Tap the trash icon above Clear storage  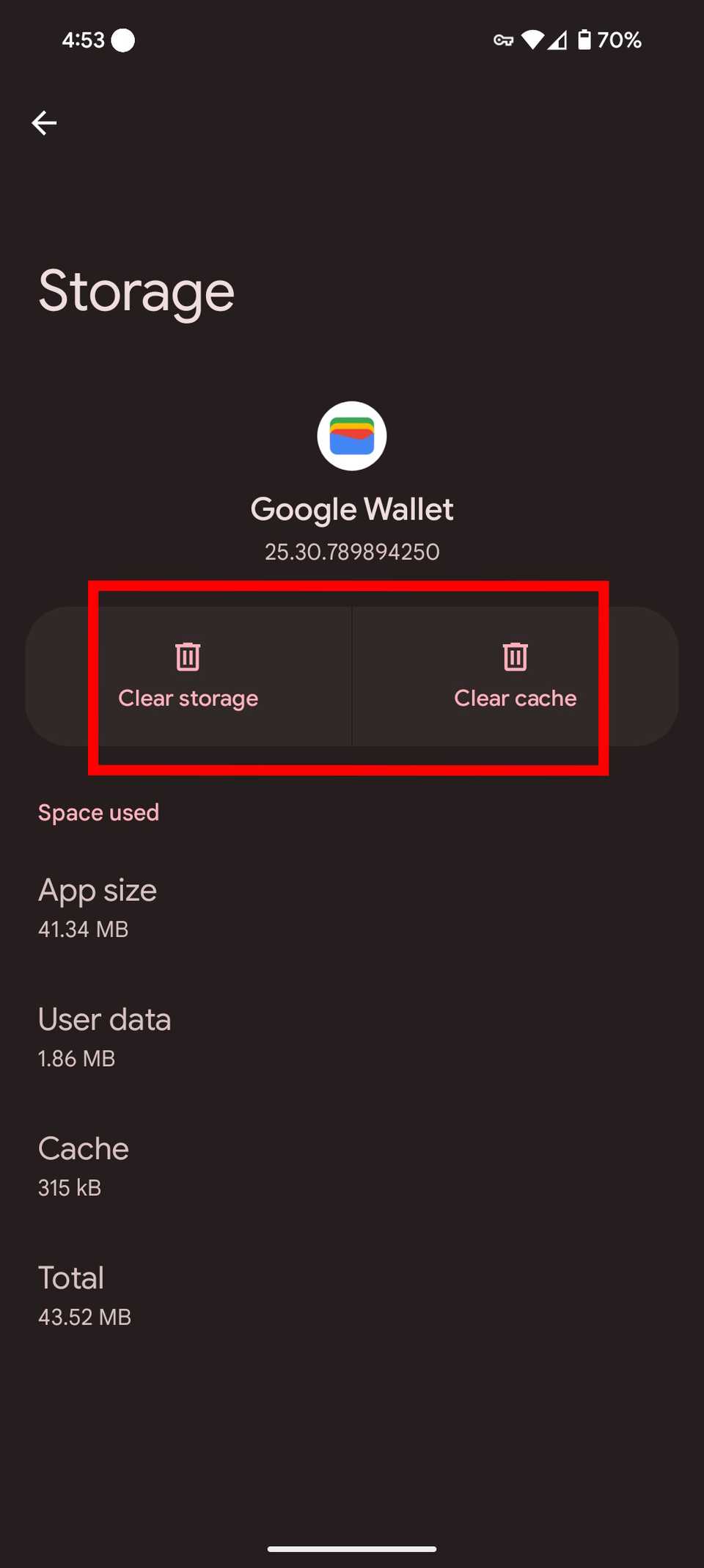click(188, 657)
